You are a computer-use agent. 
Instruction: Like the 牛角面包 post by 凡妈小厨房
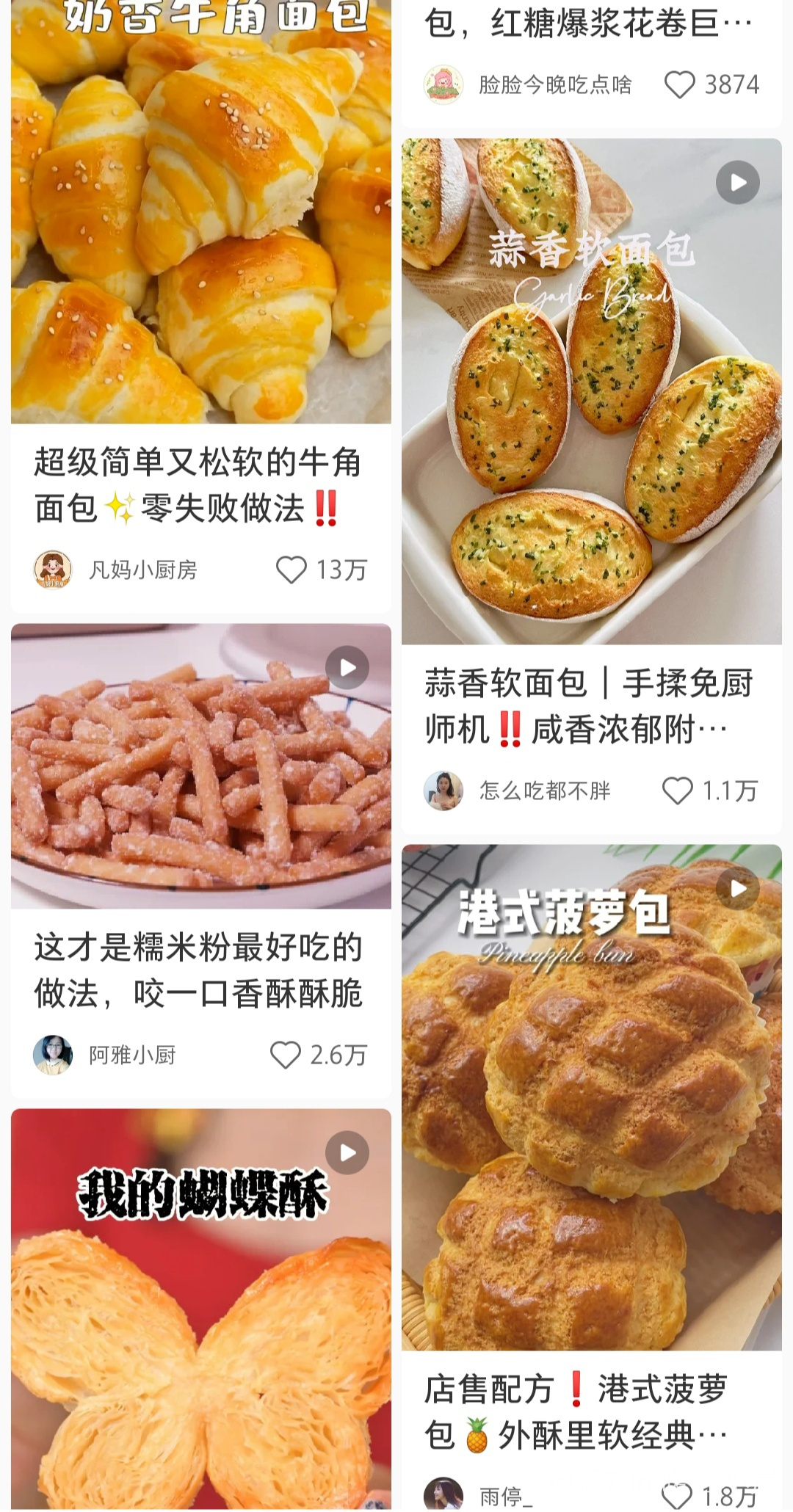[x=292, y=570]
